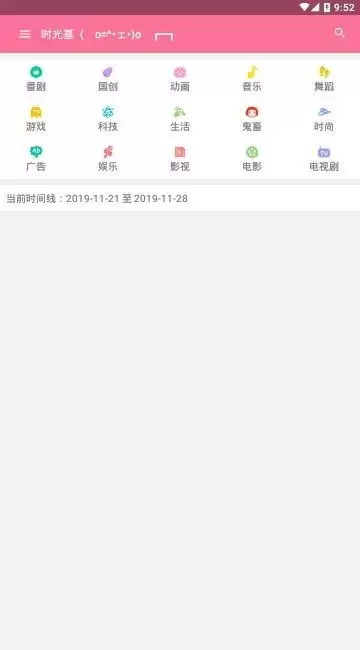Go to the 电视剧 category

[x=324, y=159]
